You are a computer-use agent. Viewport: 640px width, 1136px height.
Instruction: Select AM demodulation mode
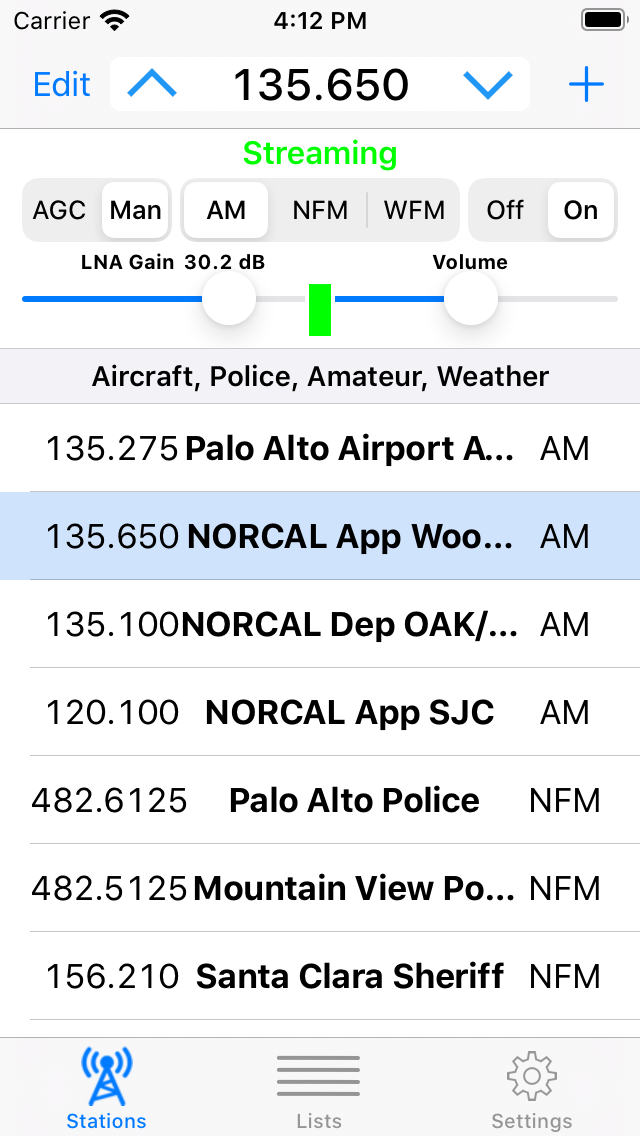point(226,210)
